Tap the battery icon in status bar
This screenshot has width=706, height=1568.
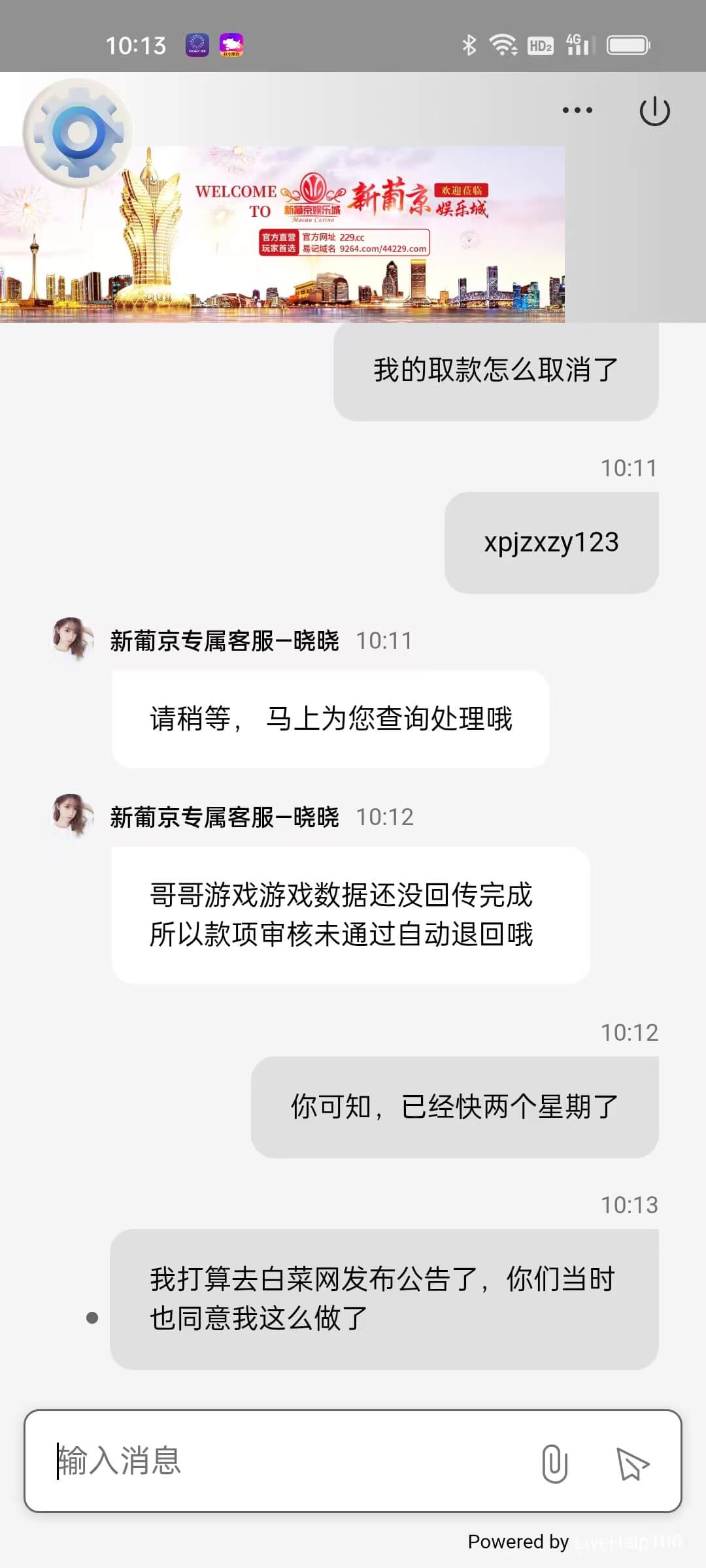(x=628, y=44)
